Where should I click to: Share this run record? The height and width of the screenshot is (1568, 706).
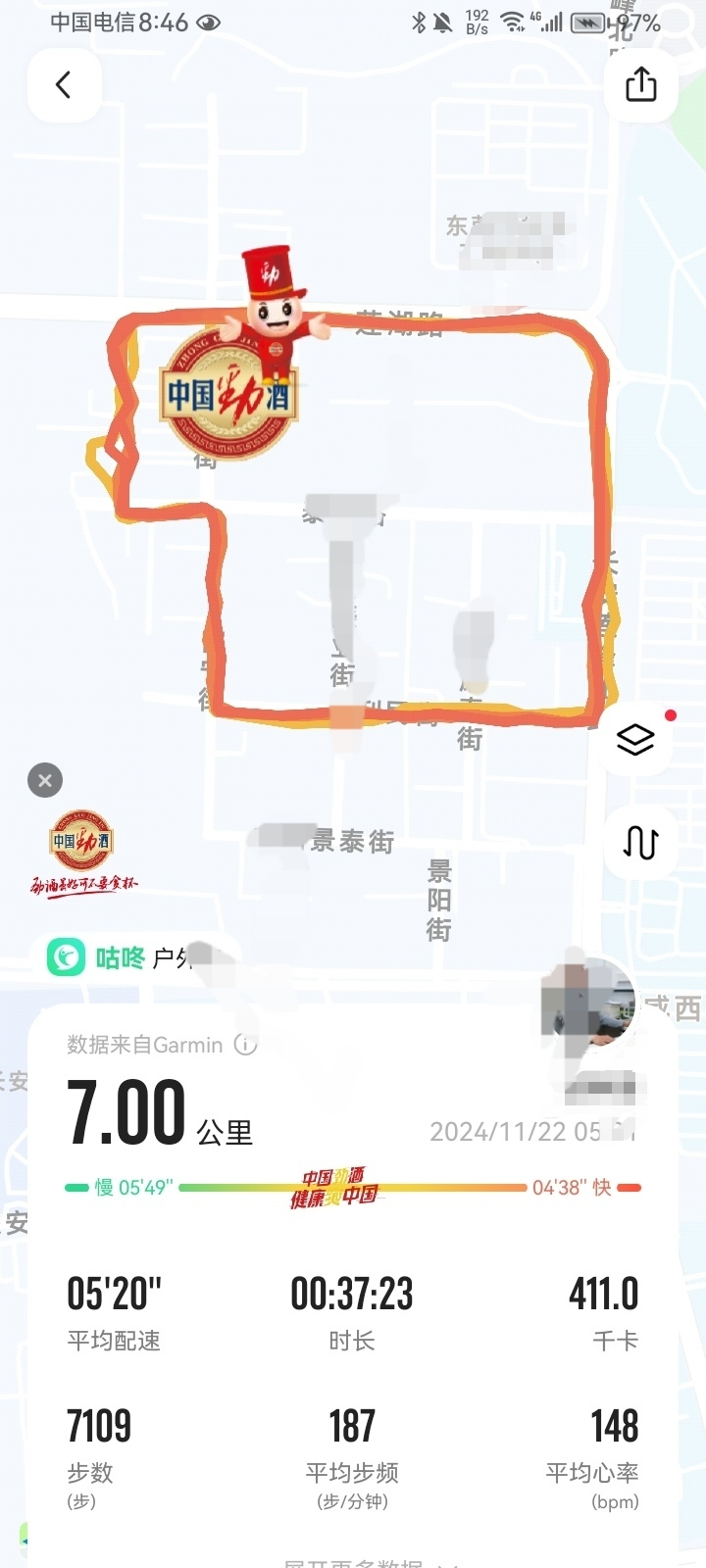click(x=641, y=85)
